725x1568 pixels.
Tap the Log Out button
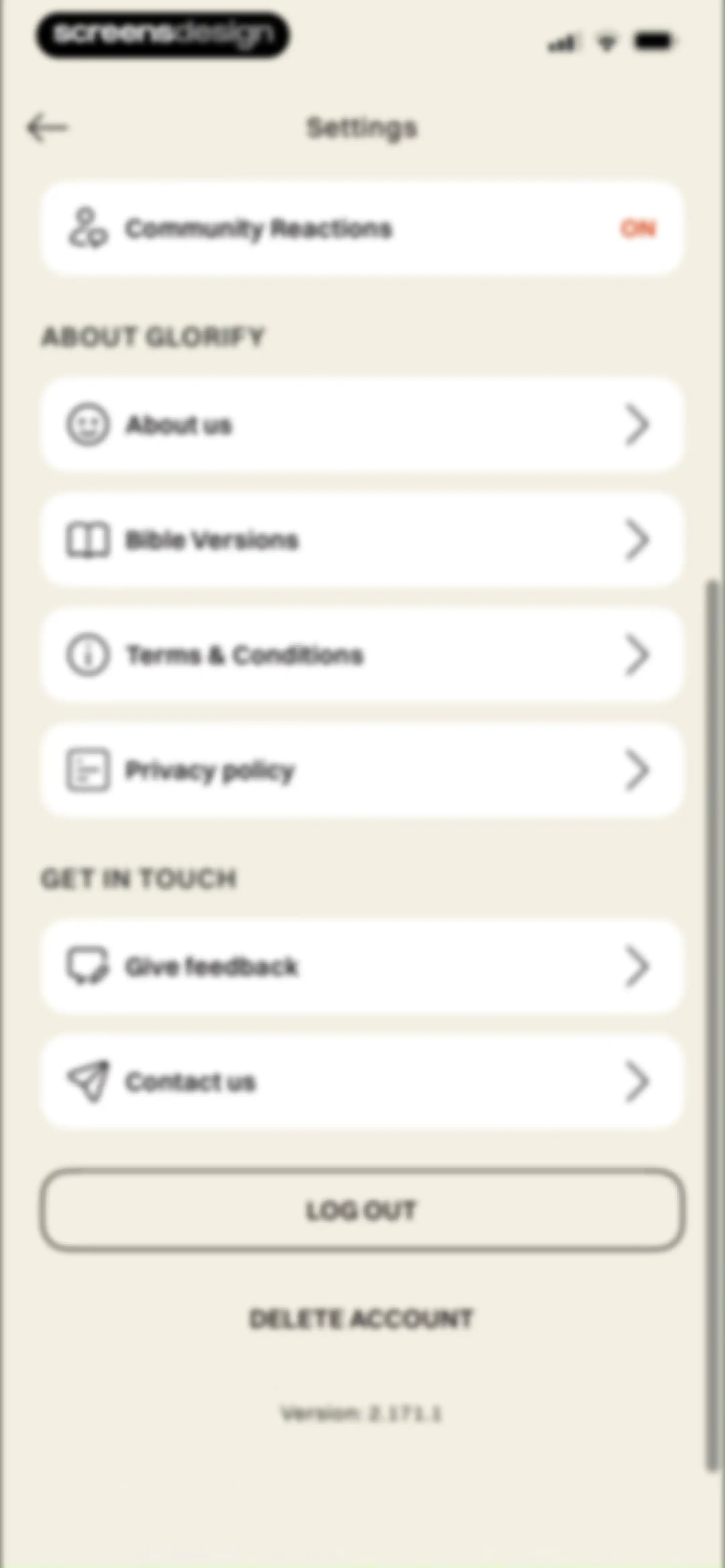362,1210
